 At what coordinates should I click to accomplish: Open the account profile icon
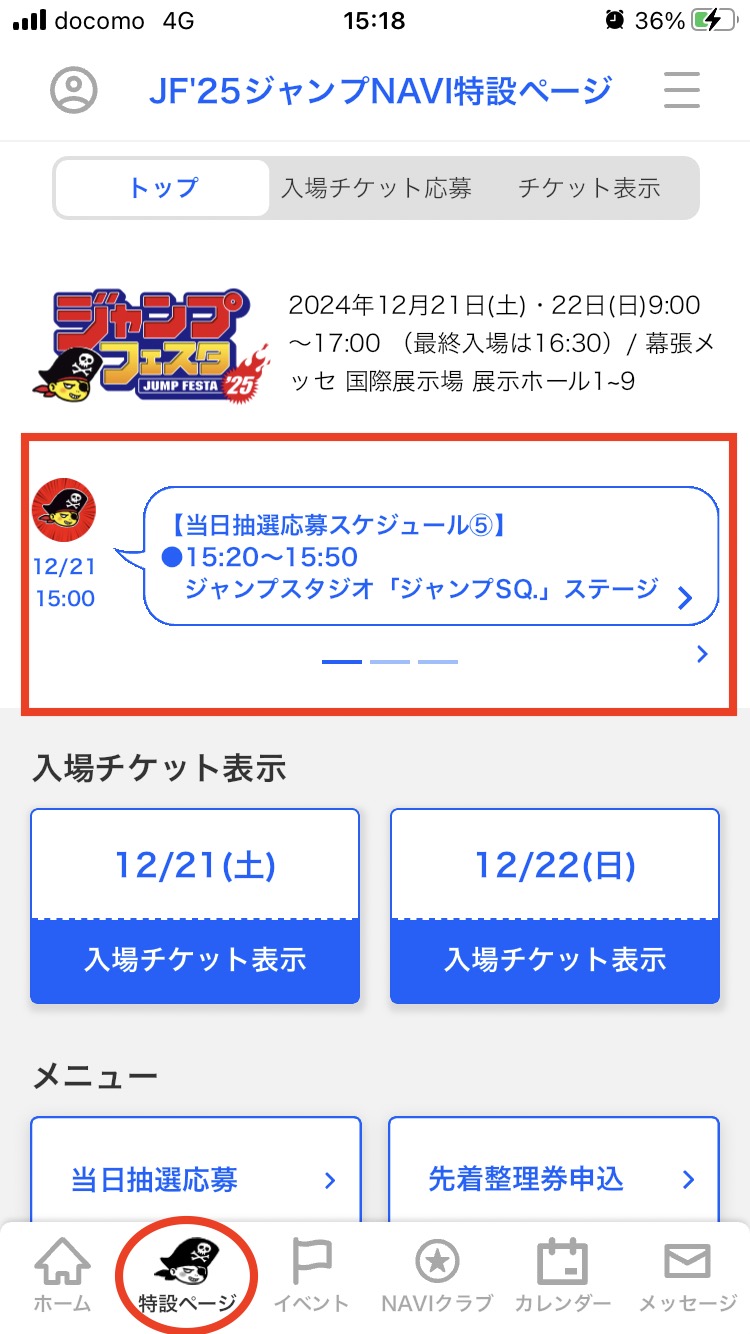pyautogui.click(x=74, y=91)
